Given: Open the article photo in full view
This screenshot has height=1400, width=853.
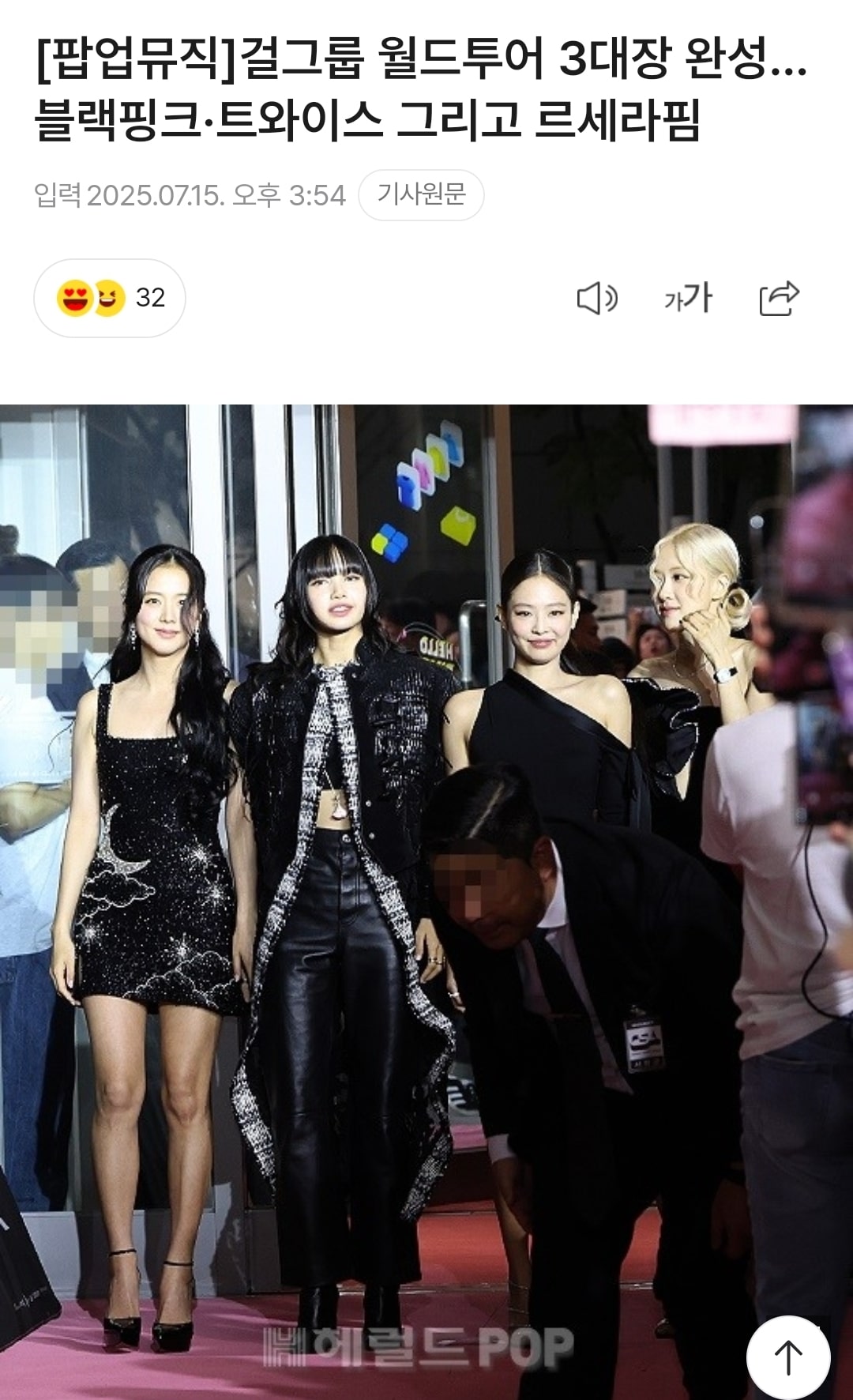Looking at the screenshot, I should (426, 869).
